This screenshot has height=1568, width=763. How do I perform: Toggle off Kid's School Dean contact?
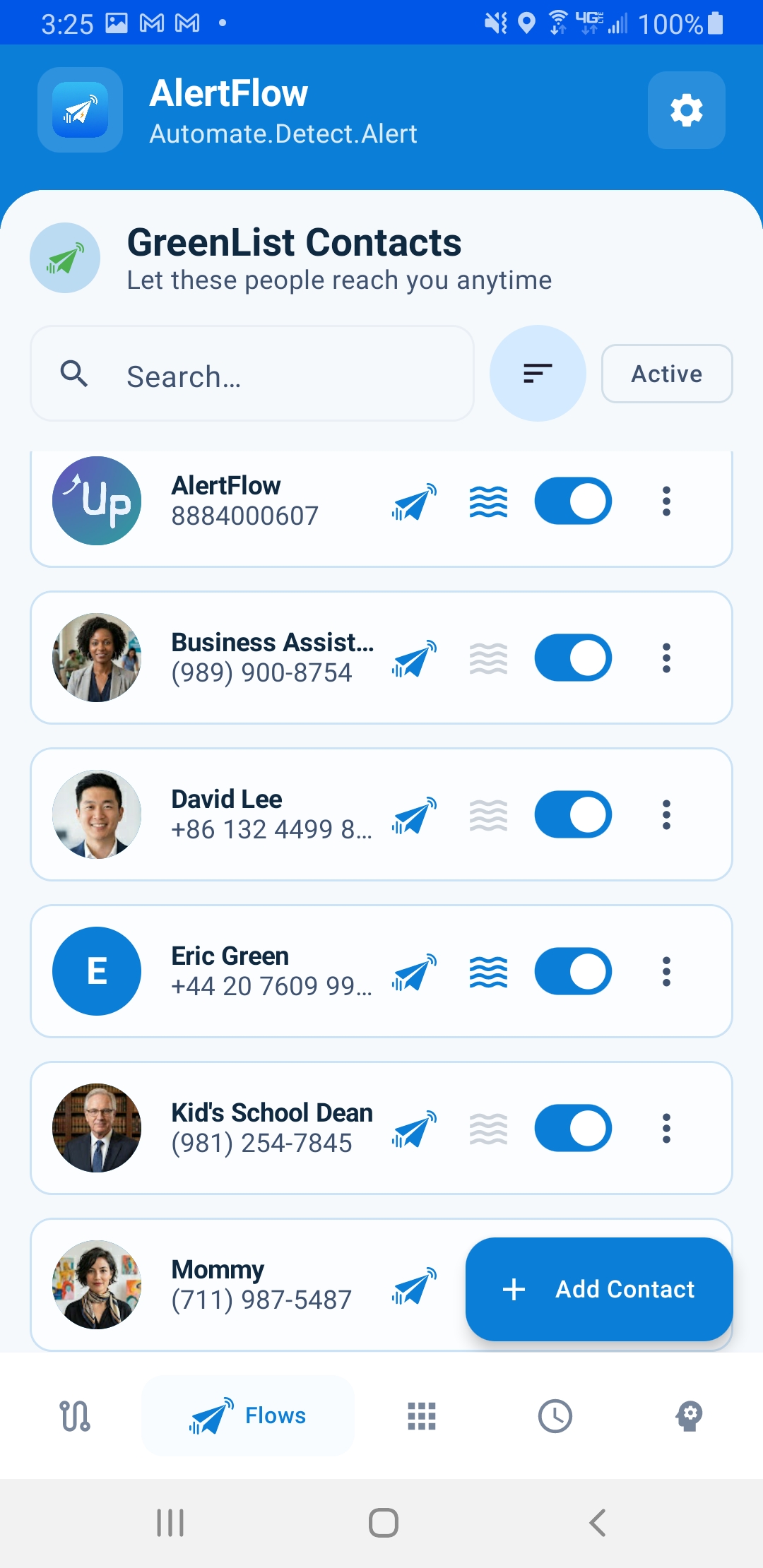click(x=573, y=1129)
